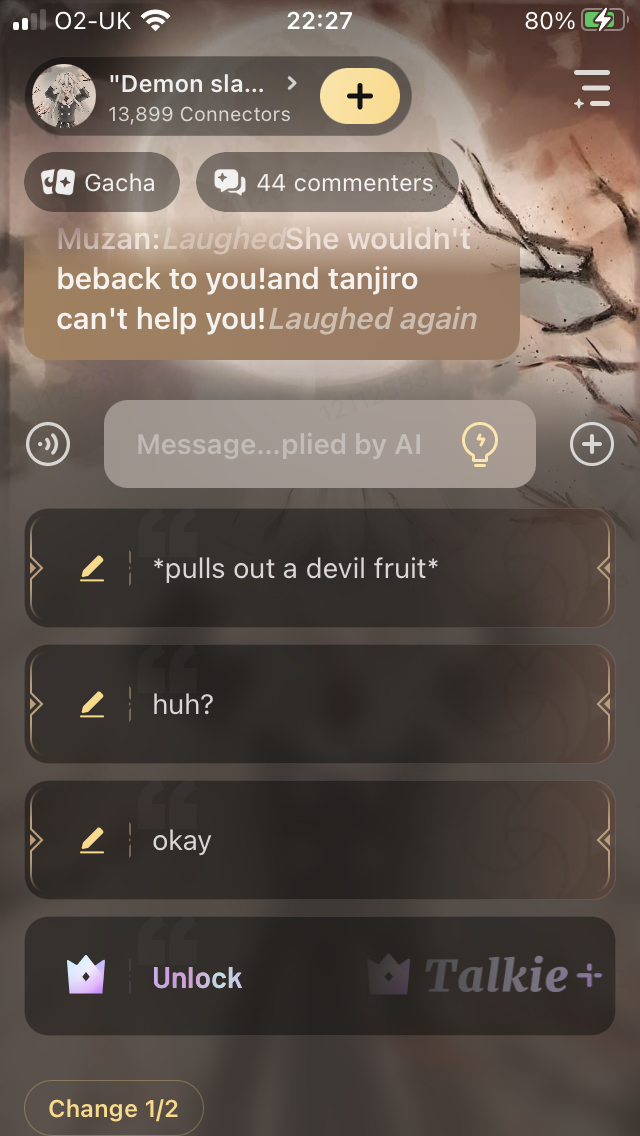Viewport: 640px width, 1136px height.
Task: Tap the voice icon beside message field
Action: coord(48,444)
